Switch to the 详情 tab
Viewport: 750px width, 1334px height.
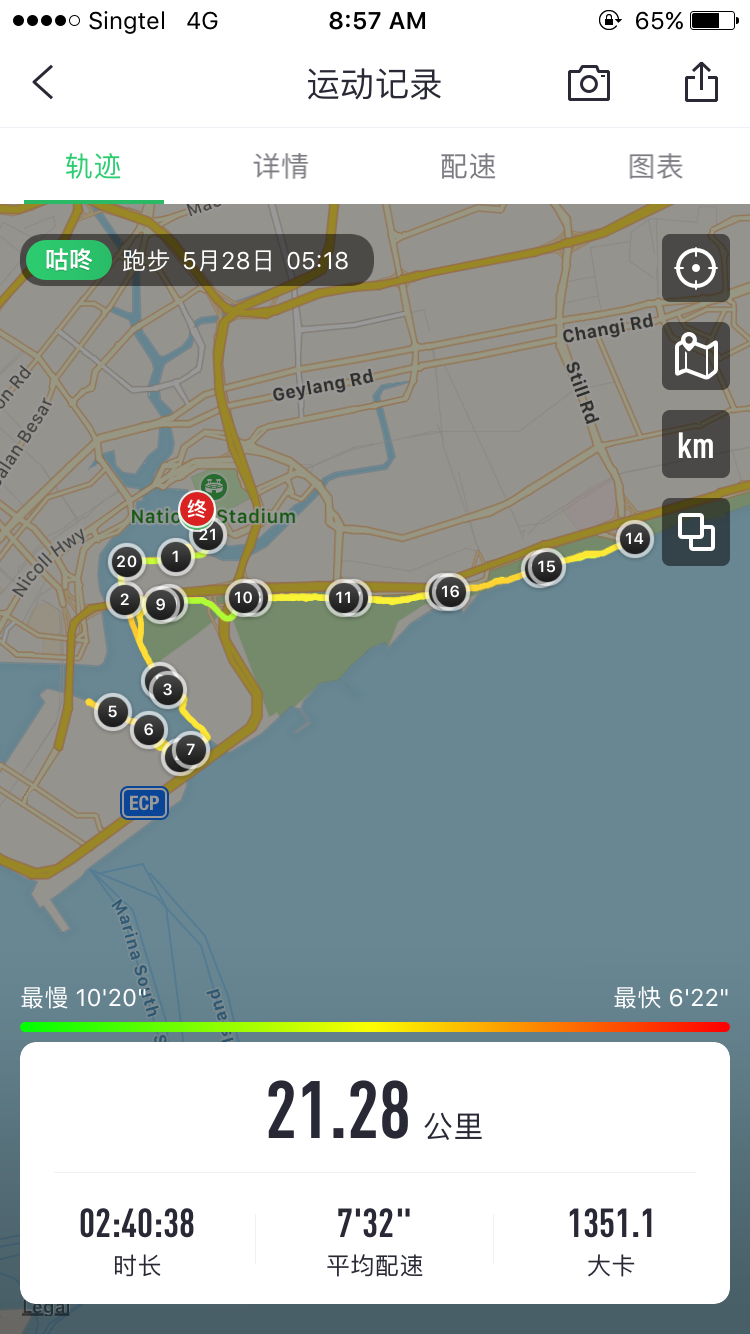281,166
